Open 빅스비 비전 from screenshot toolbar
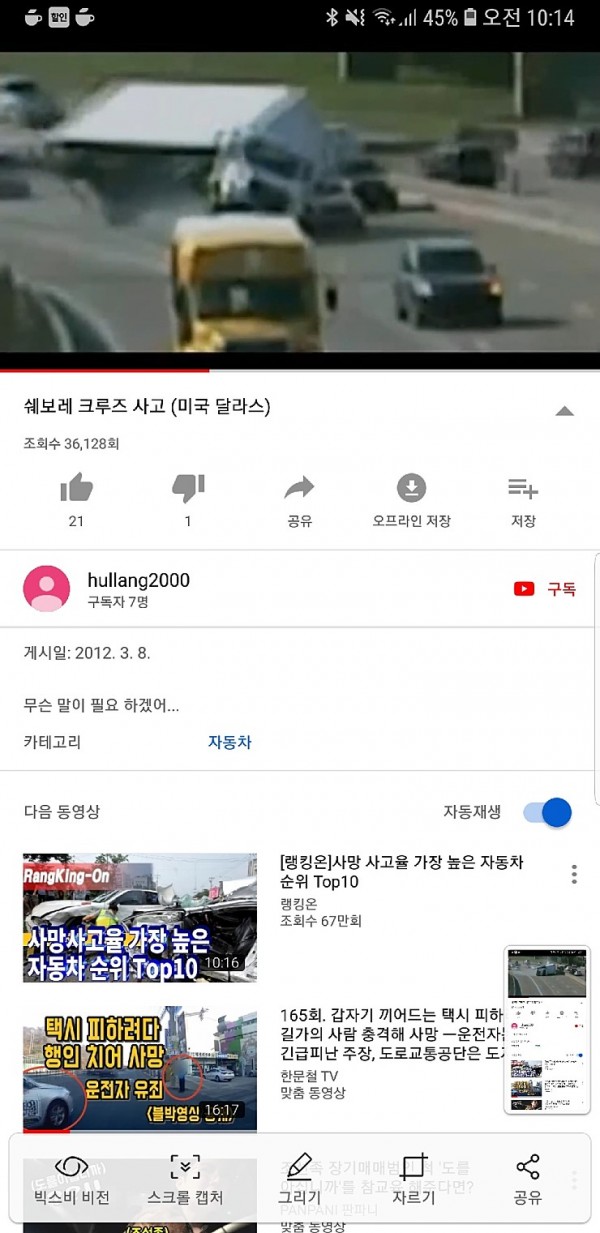The height and width of the screenshot is (1233, 600). (72, 1179)
